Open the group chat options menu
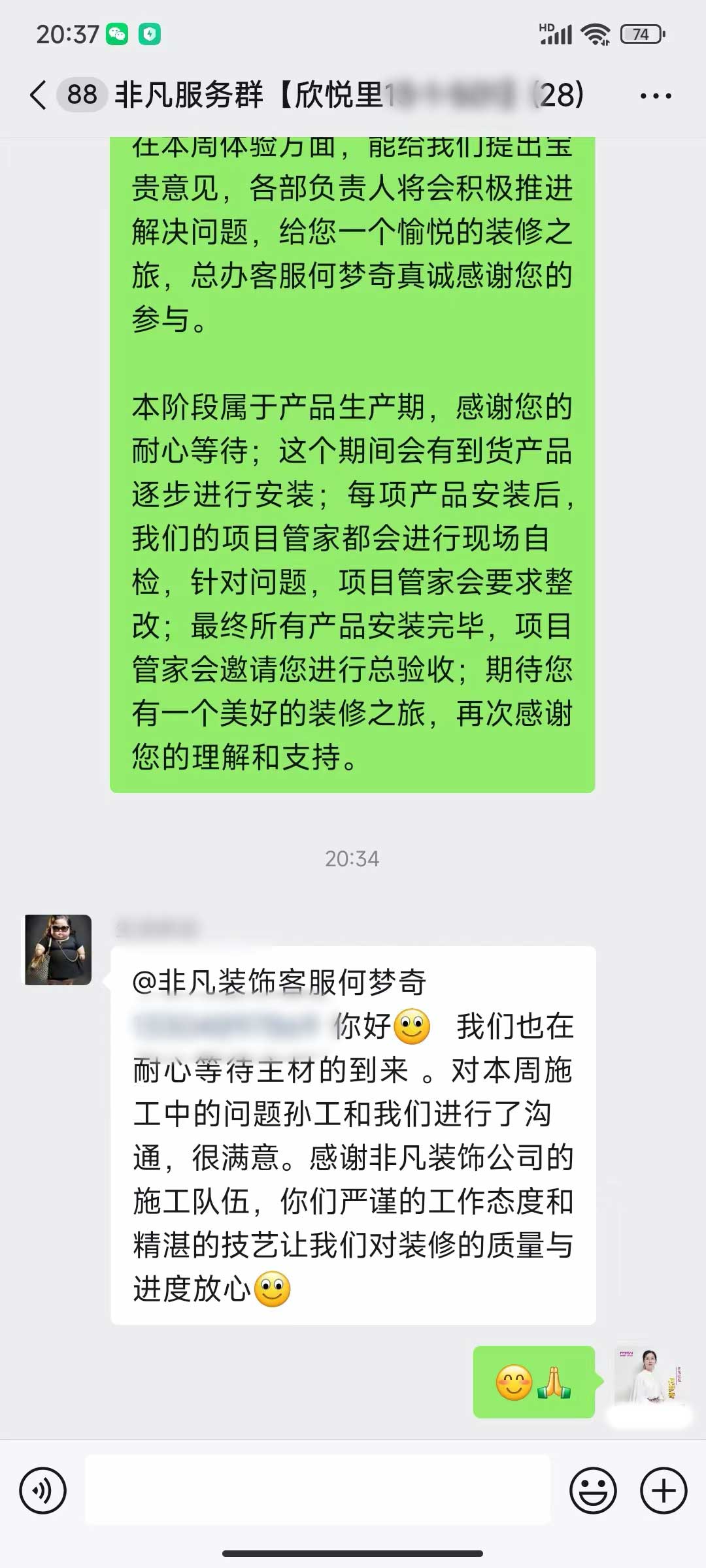This screenshot has width=706, height=1568. pyautogui.click(x=655, y=96)
